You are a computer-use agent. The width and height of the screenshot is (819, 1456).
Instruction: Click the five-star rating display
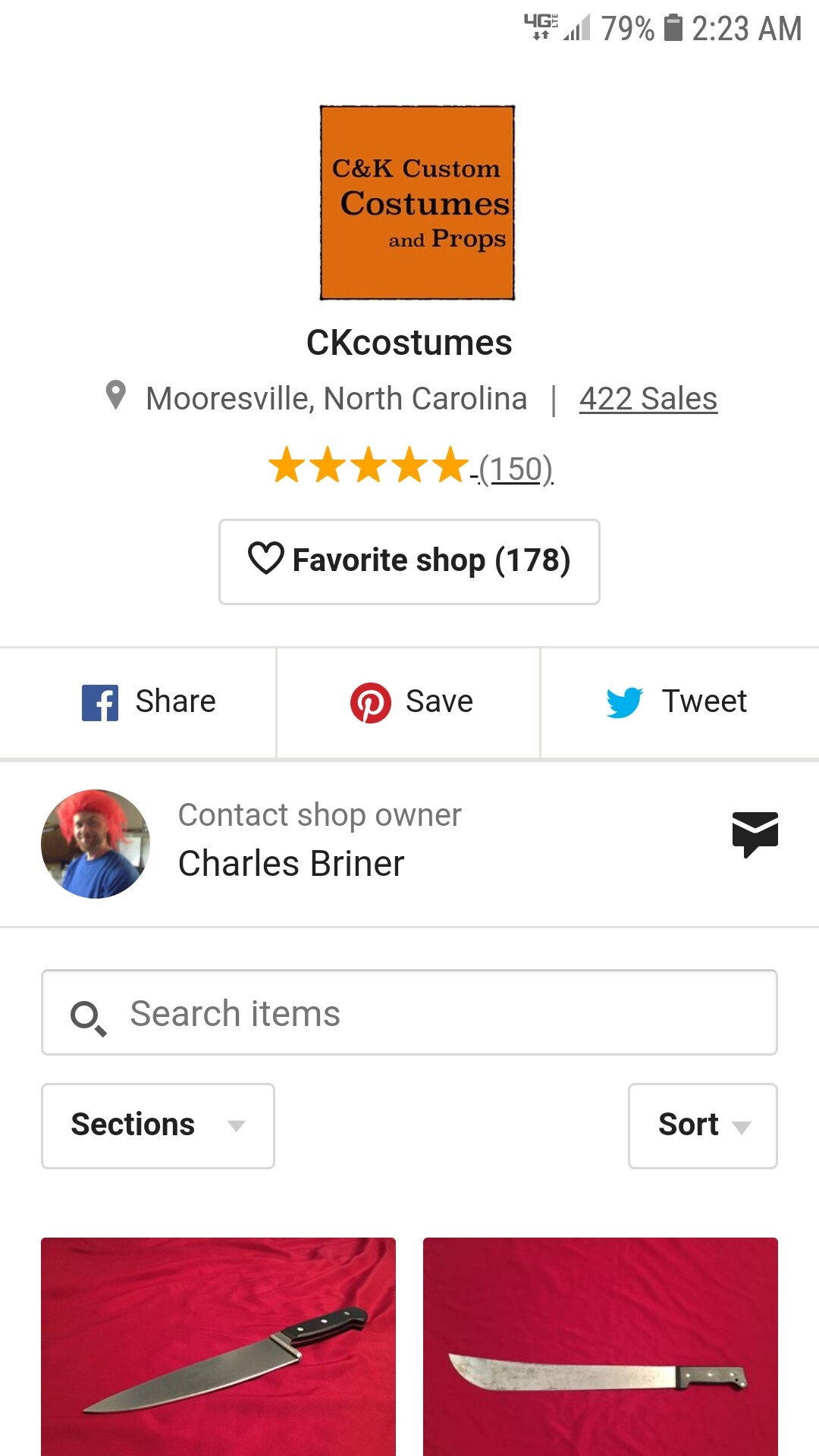pos(367,466)
